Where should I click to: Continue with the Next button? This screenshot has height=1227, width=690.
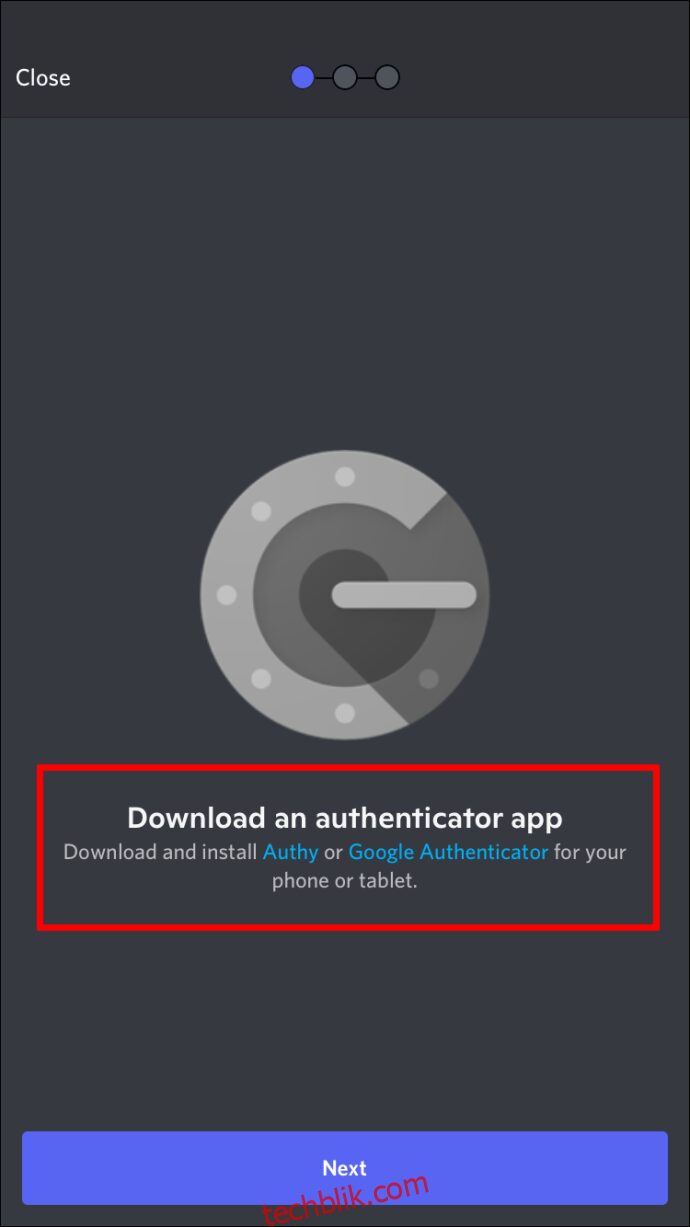click(344, 1168)
